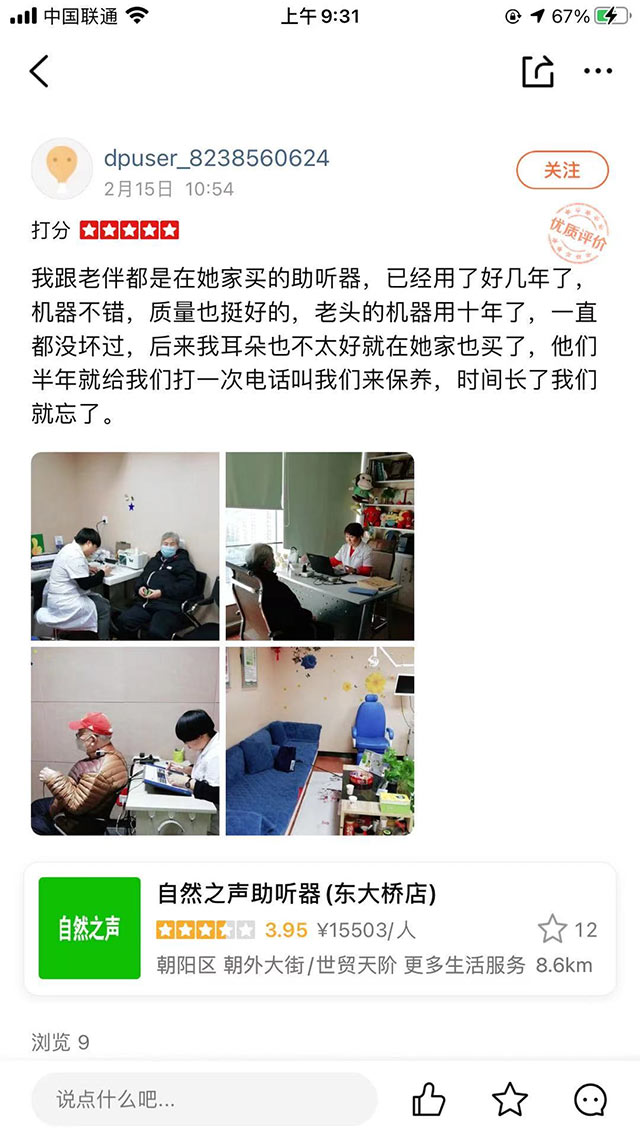The height and width of the screenshot is (1138, 640).
Task: Go back using the top-left arrow
Action: pos(39,71)
